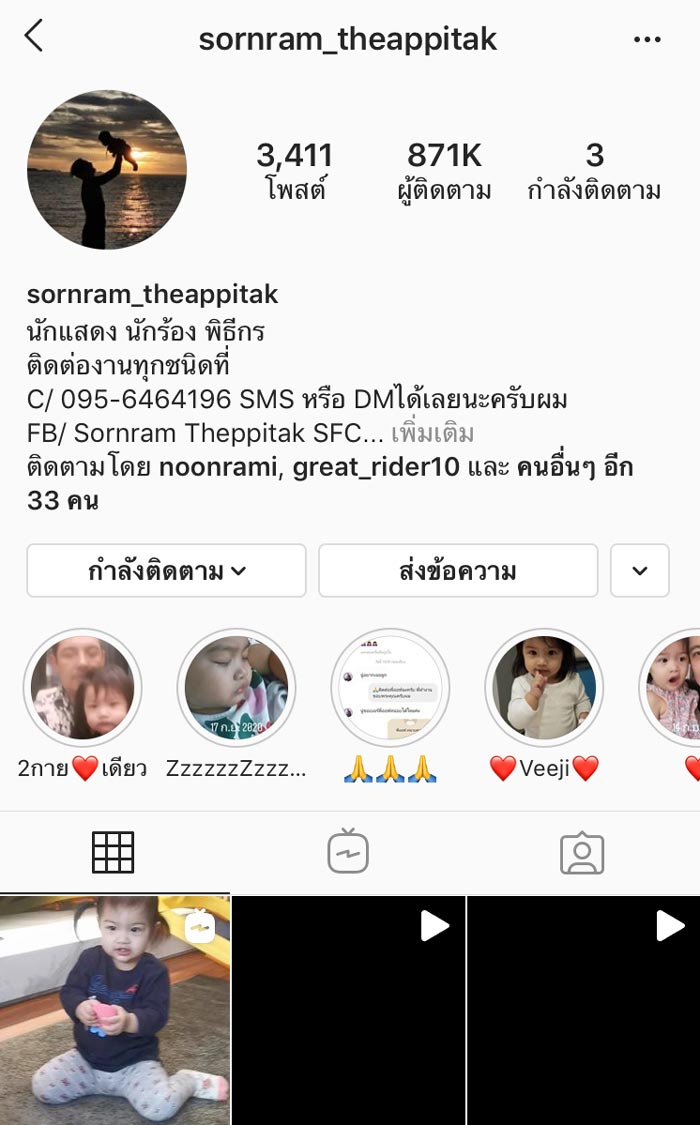The height and width of the screenshot is (1125, 700).
Task: Open the praying hands story highlight
Action: (390, 688)
